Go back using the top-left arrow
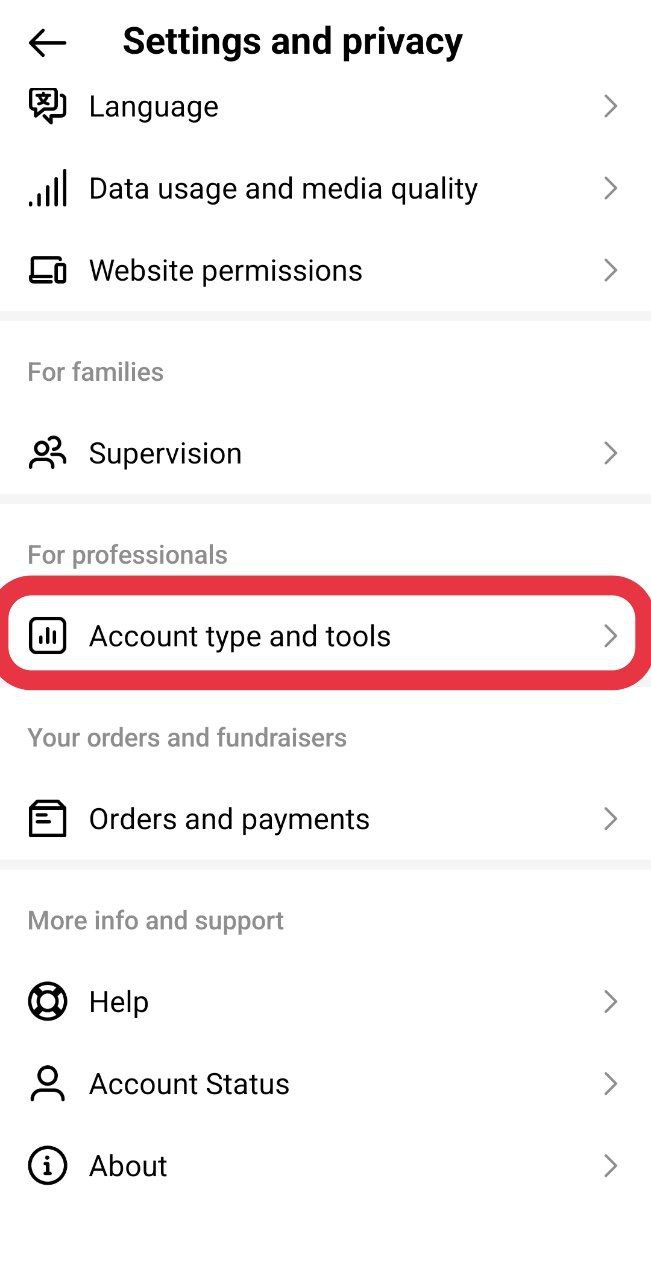 point(47,42)
